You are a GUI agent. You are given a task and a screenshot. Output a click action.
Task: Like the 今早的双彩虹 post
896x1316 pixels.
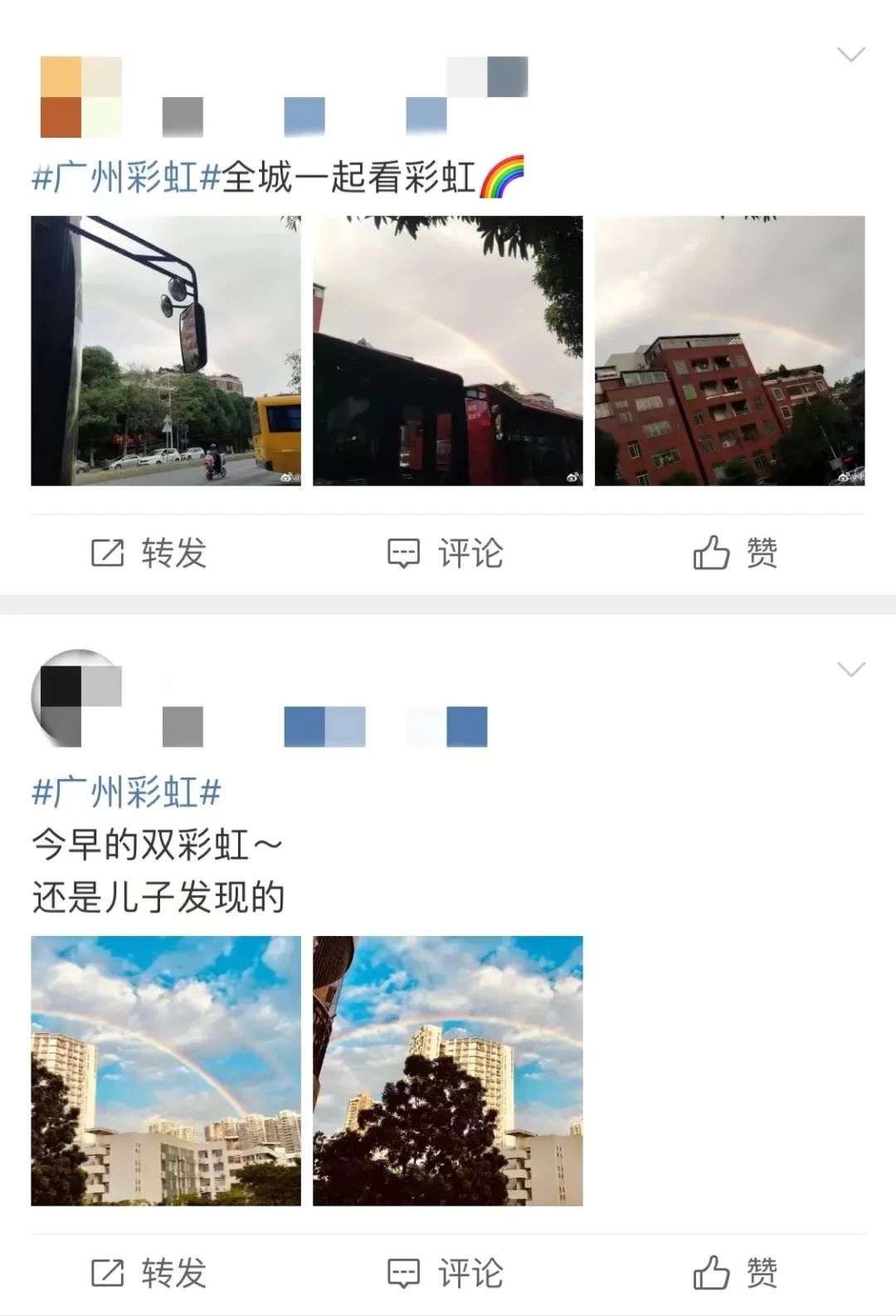736,1273
